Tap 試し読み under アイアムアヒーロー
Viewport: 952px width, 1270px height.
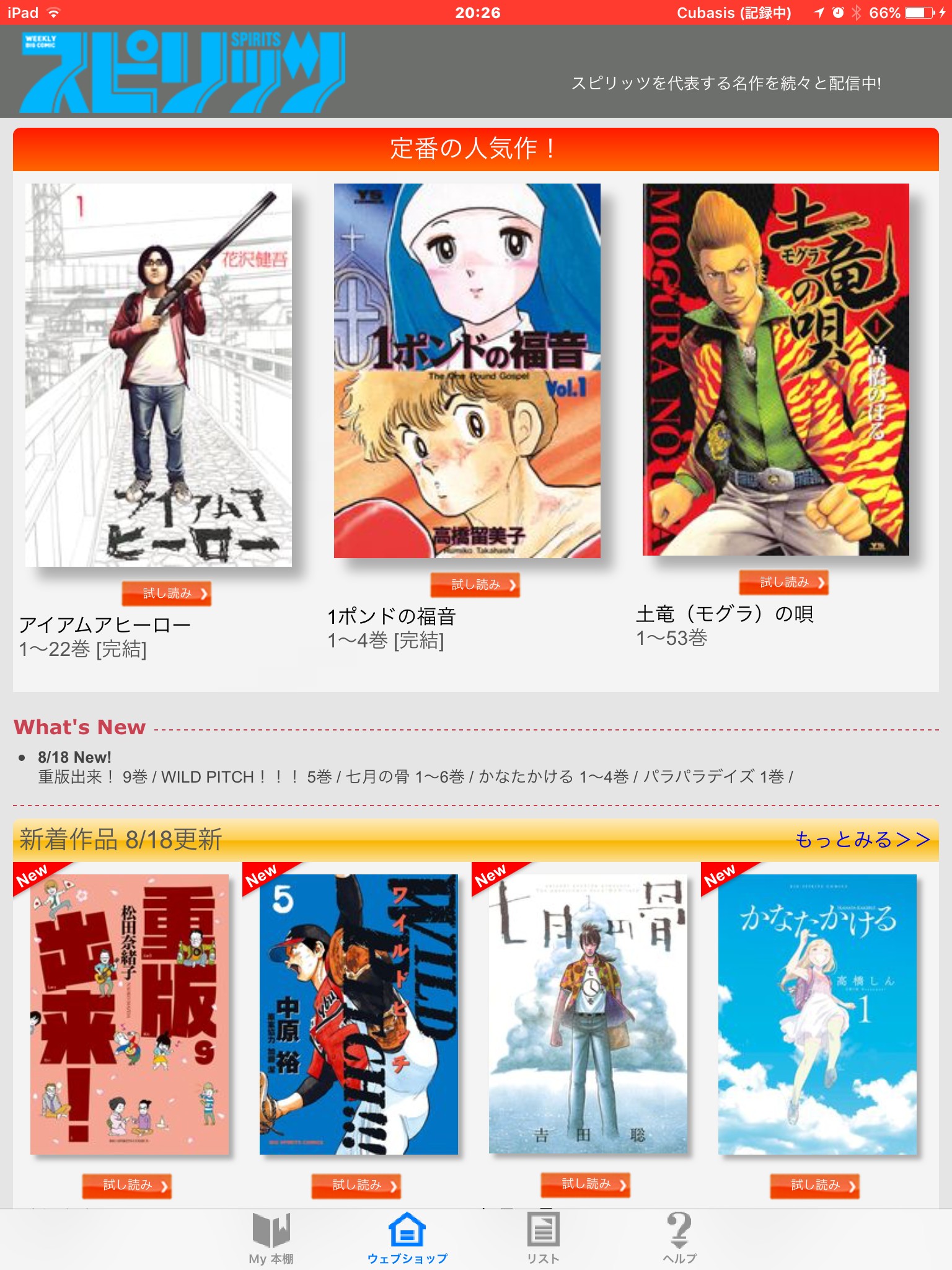[167, 593]
